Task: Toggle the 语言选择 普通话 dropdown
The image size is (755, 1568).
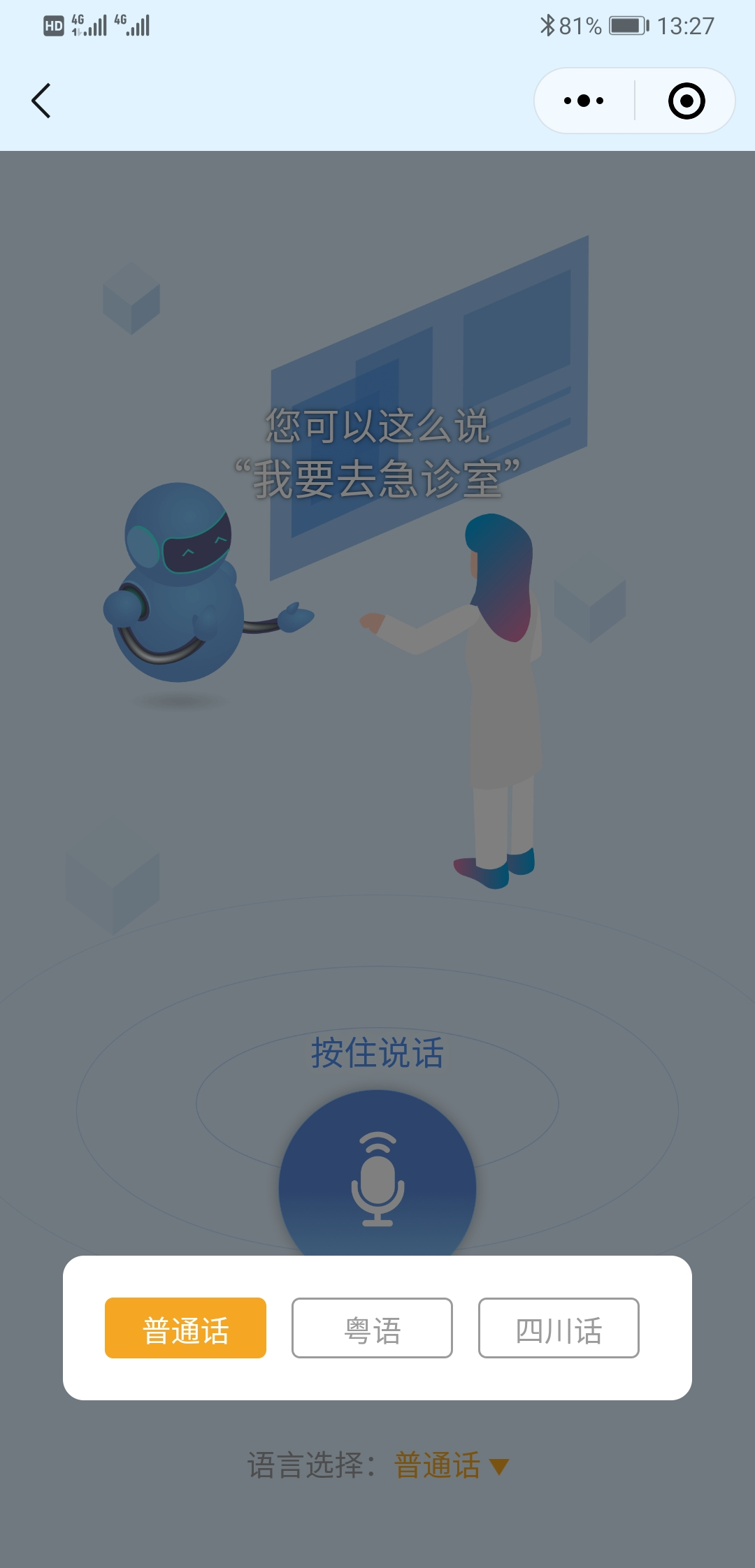Action: click(451, 1465)
